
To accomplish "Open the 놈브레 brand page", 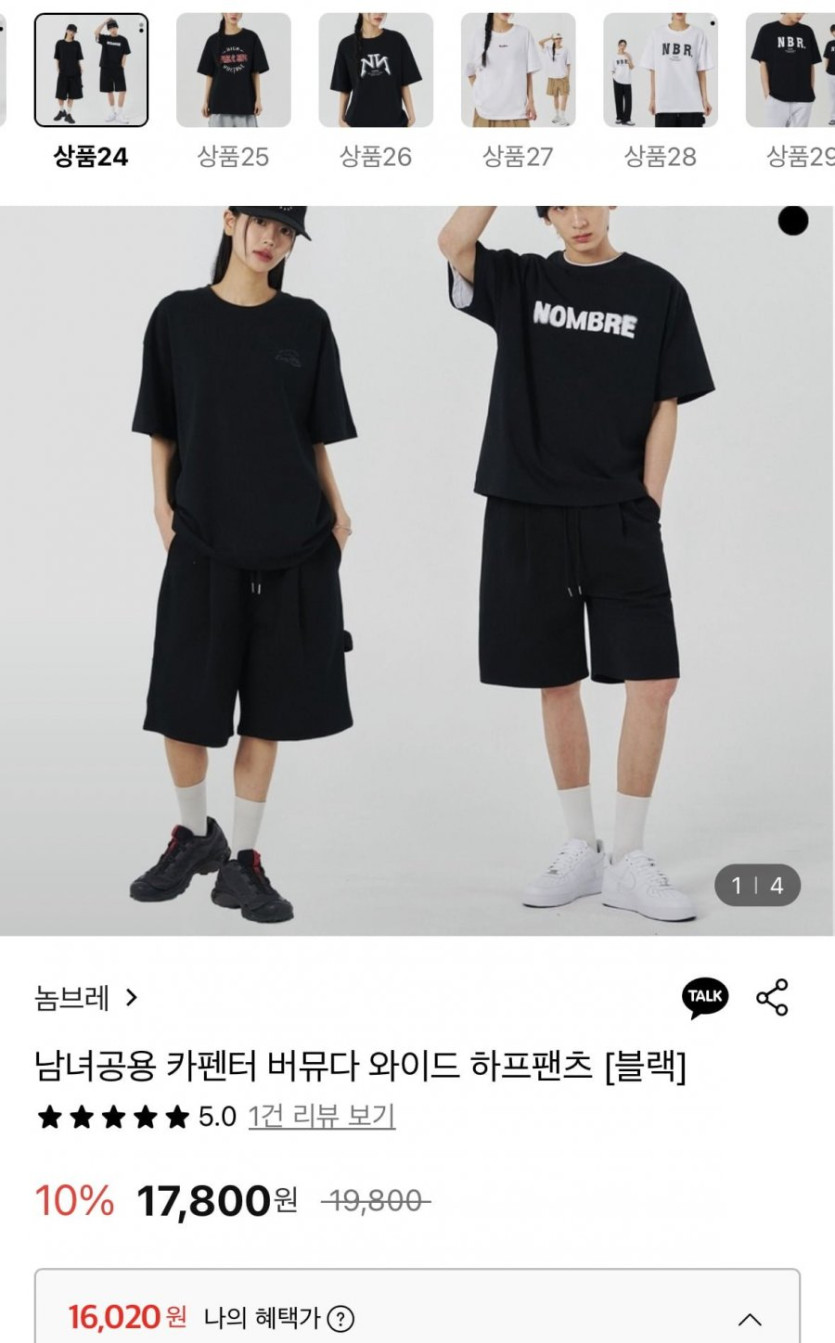I will pos(86,997).
